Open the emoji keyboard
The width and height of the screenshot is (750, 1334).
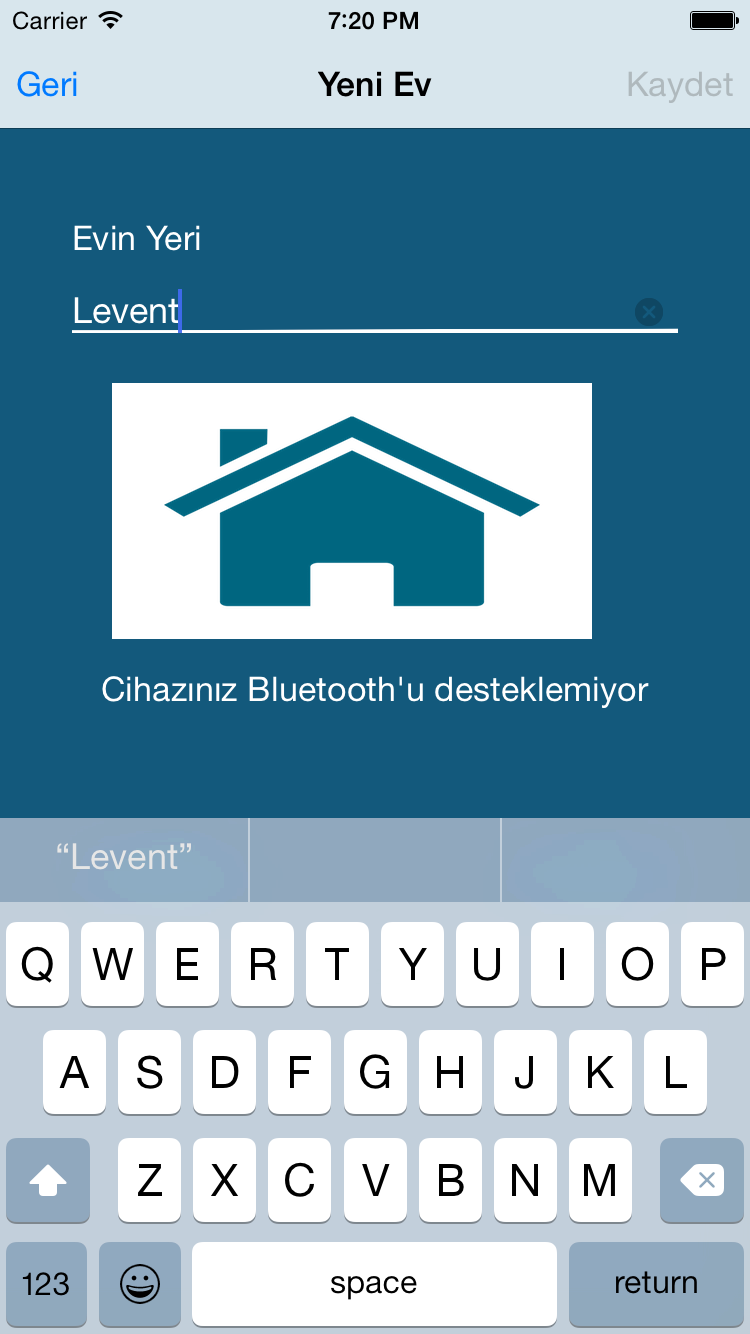click(x=140, y=1283)
